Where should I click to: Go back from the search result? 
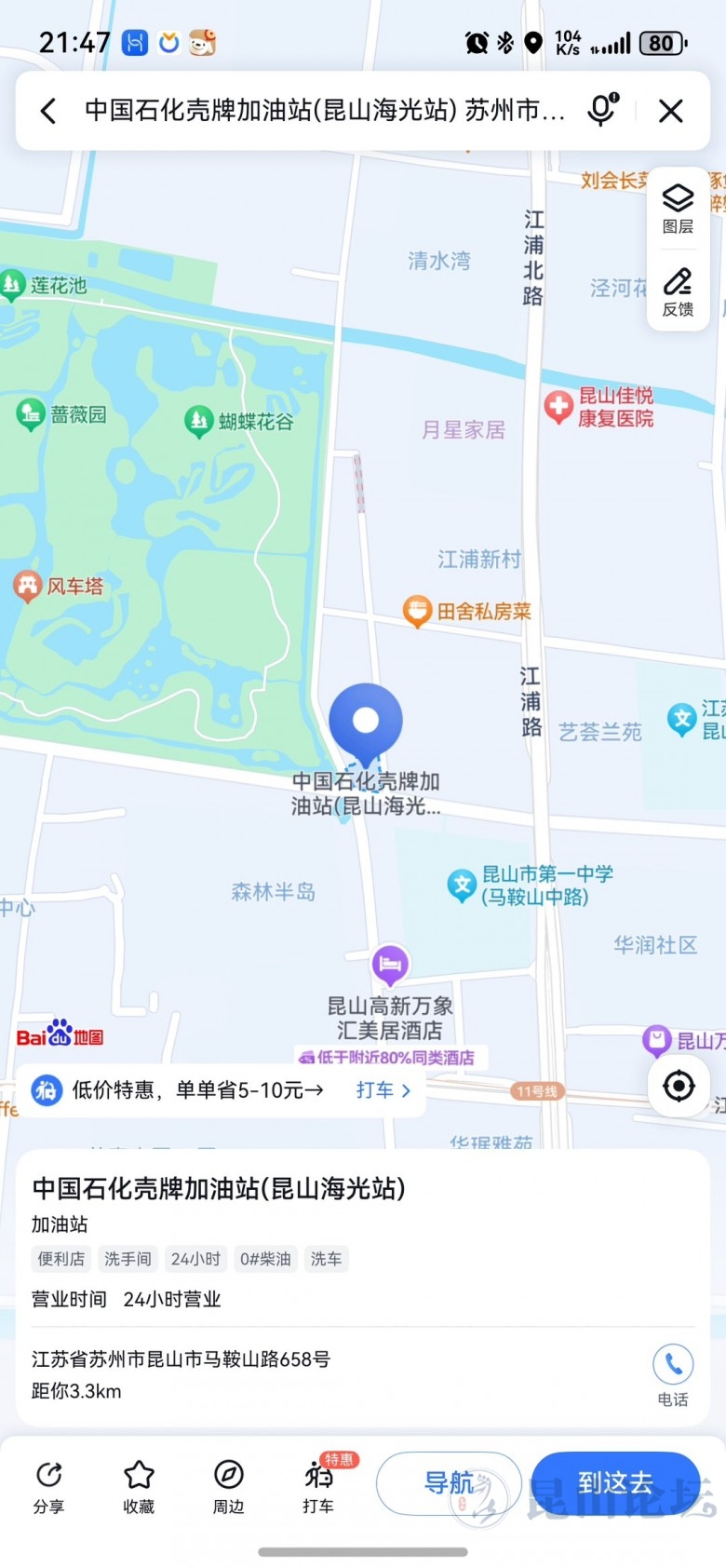(x=48, y=112)
